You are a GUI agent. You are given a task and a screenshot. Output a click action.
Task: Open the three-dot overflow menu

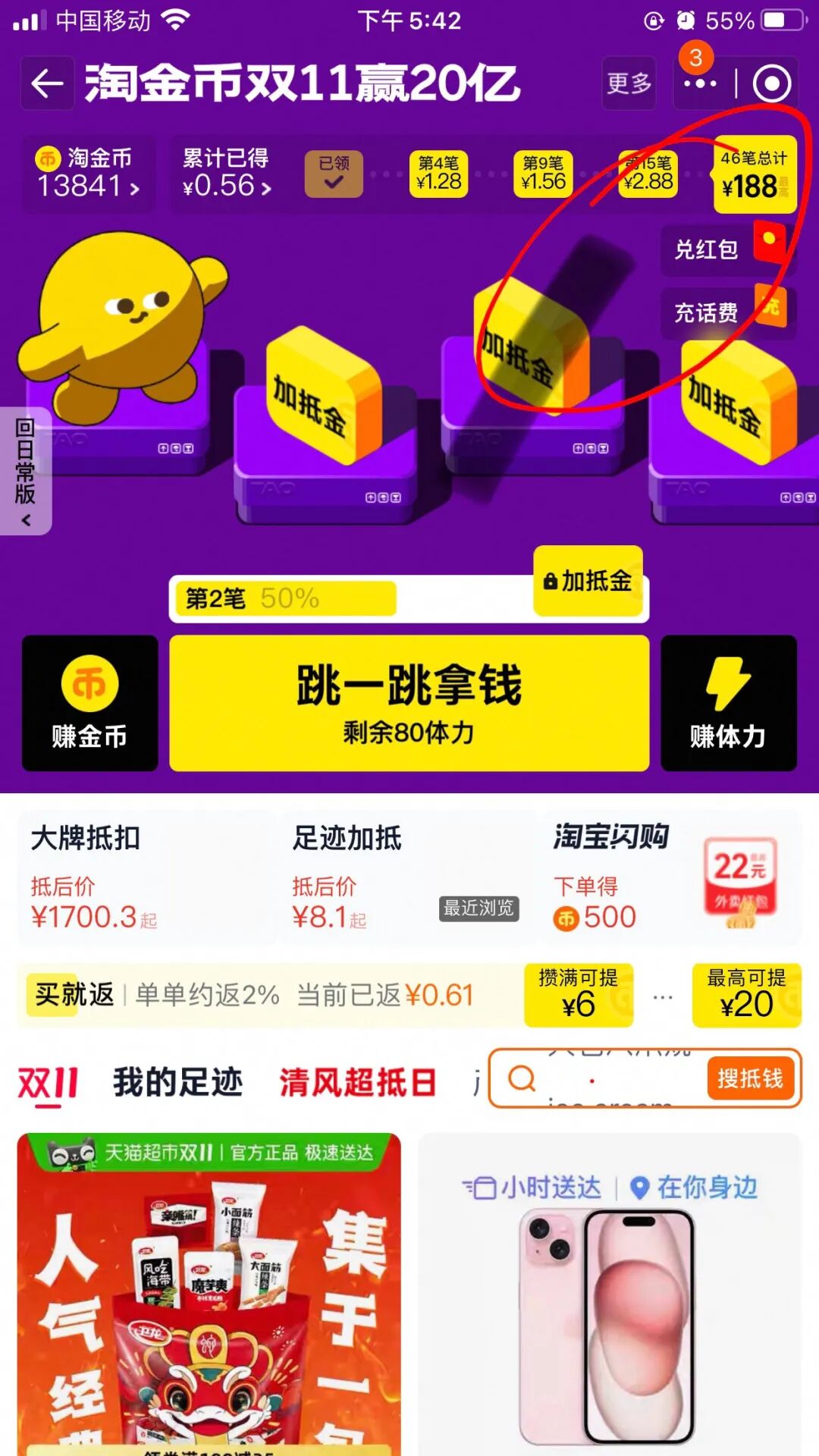coord(699,83)
